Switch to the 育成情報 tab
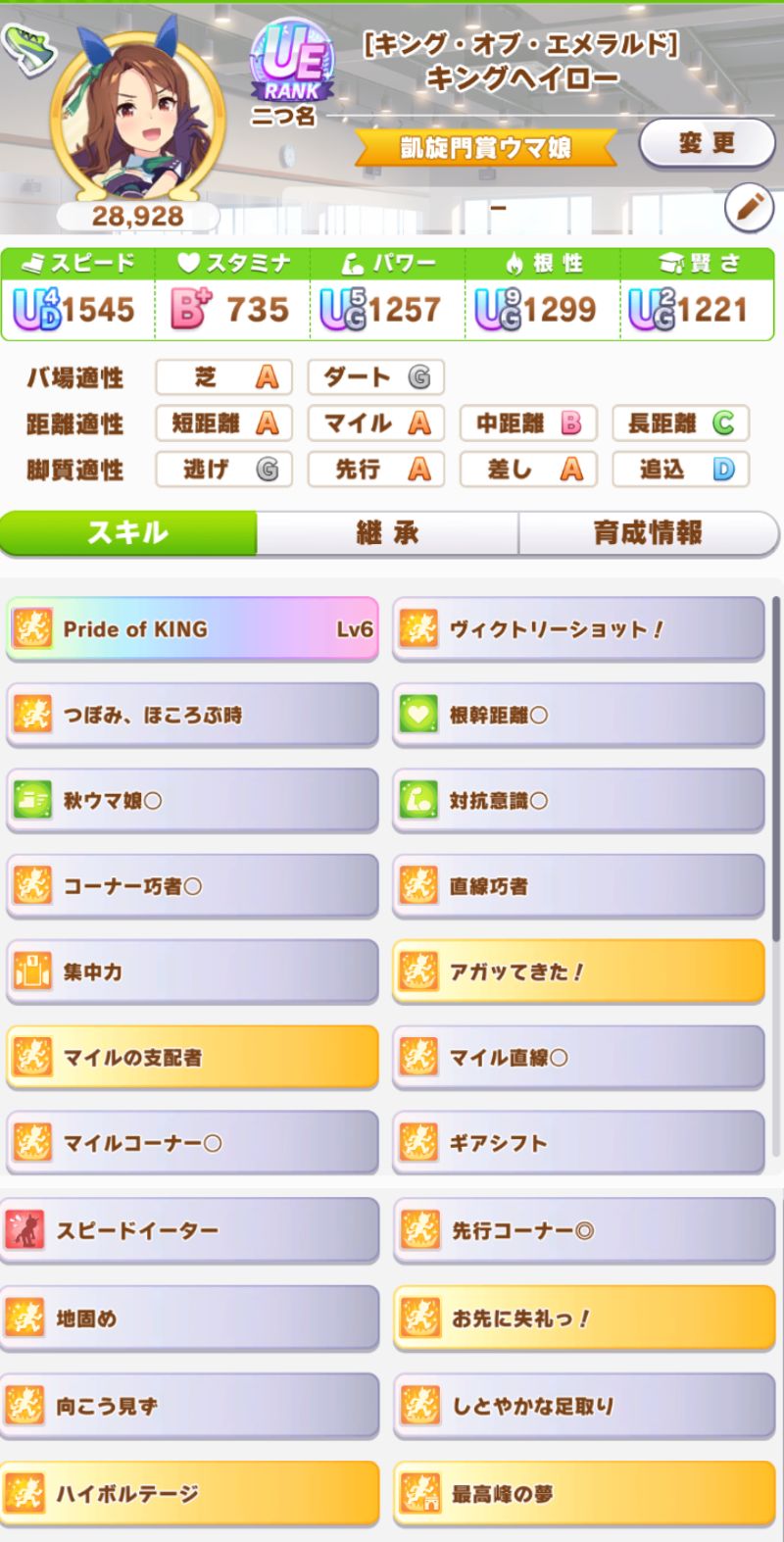784x1542 pixels. (648, 533)
